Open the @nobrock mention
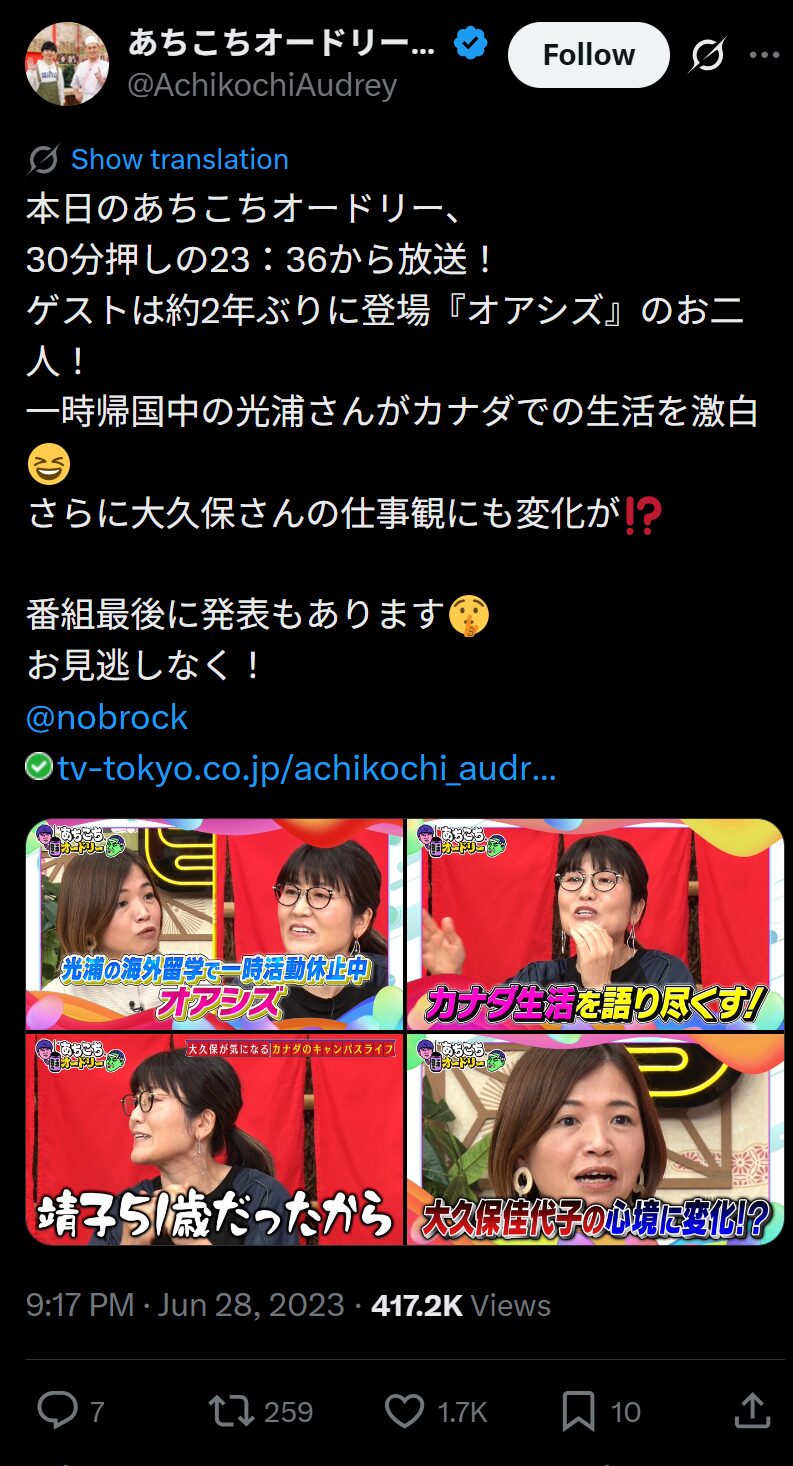This screenshot has height=1466, width=793. coord(107,717)
